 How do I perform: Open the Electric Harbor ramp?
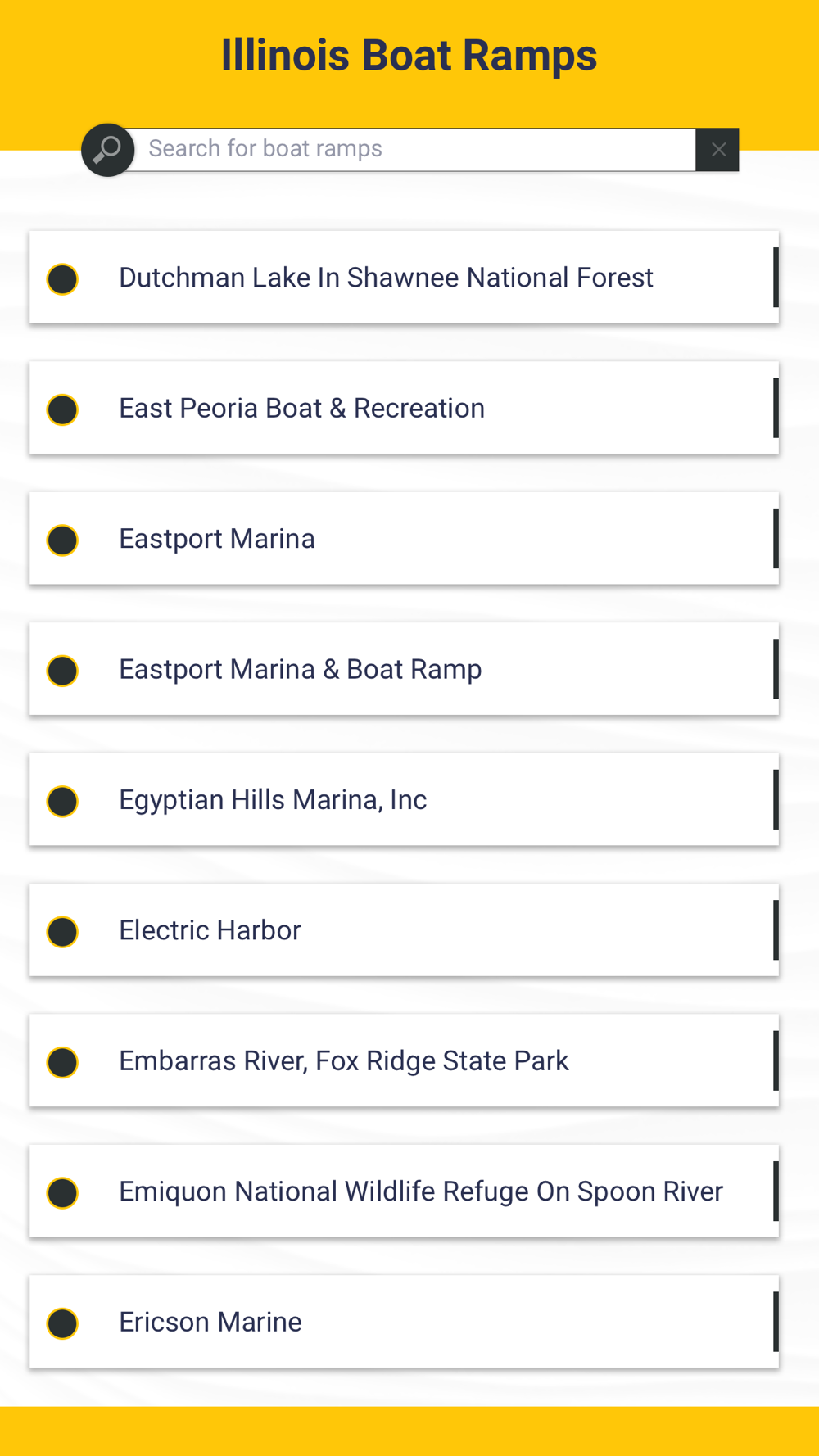coord(404,930)
